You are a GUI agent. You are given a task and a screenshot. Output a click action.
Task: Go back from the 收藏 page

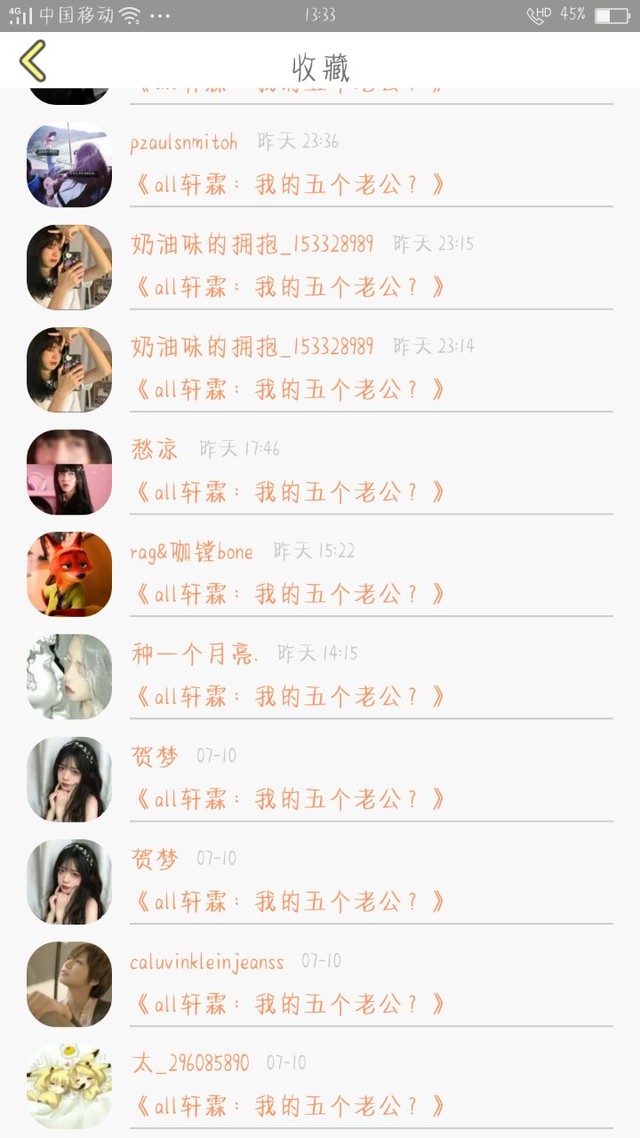33,61
